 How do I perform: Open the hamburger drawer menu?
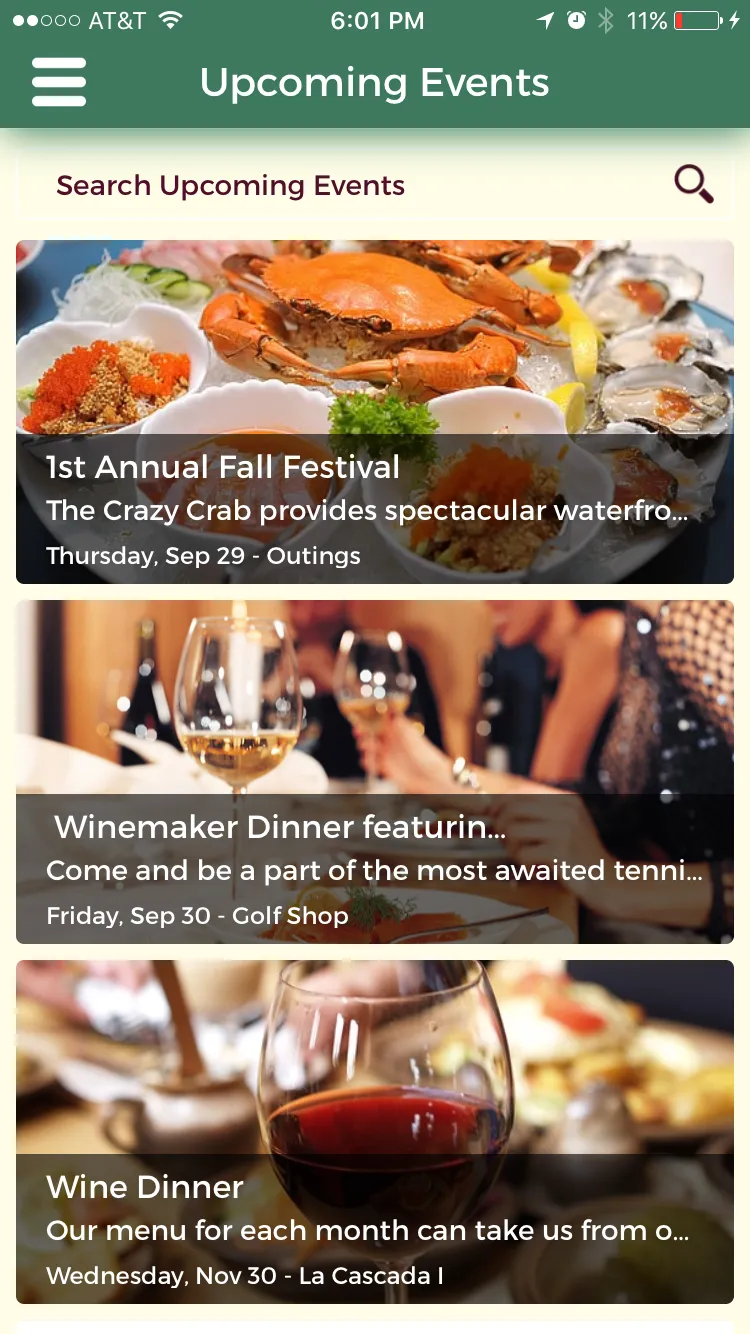point(59,82)
